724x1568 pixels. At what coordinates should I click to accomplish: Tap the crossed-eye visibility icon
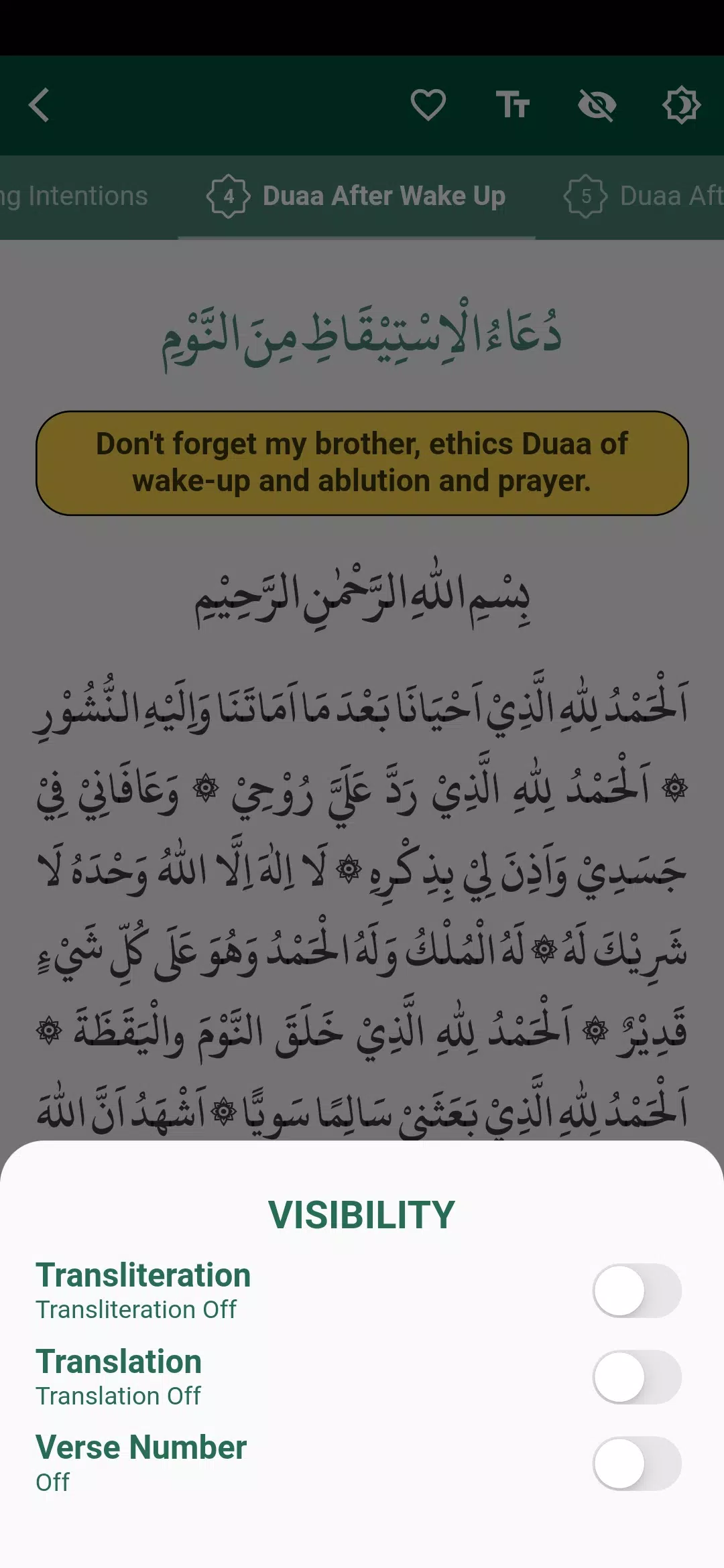click(597, 105)
